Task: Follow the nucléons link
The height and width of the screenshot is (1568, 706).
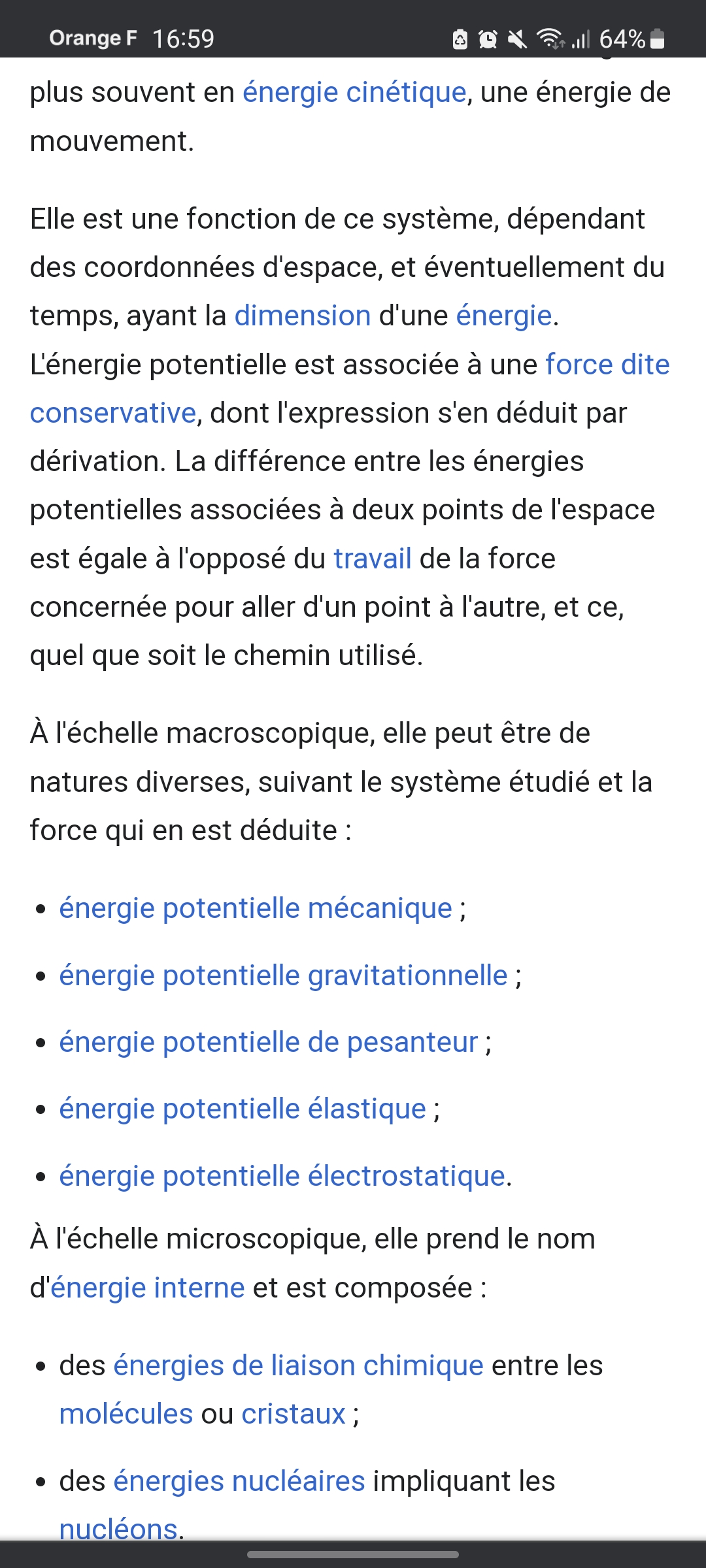Action: point(118,1527)
